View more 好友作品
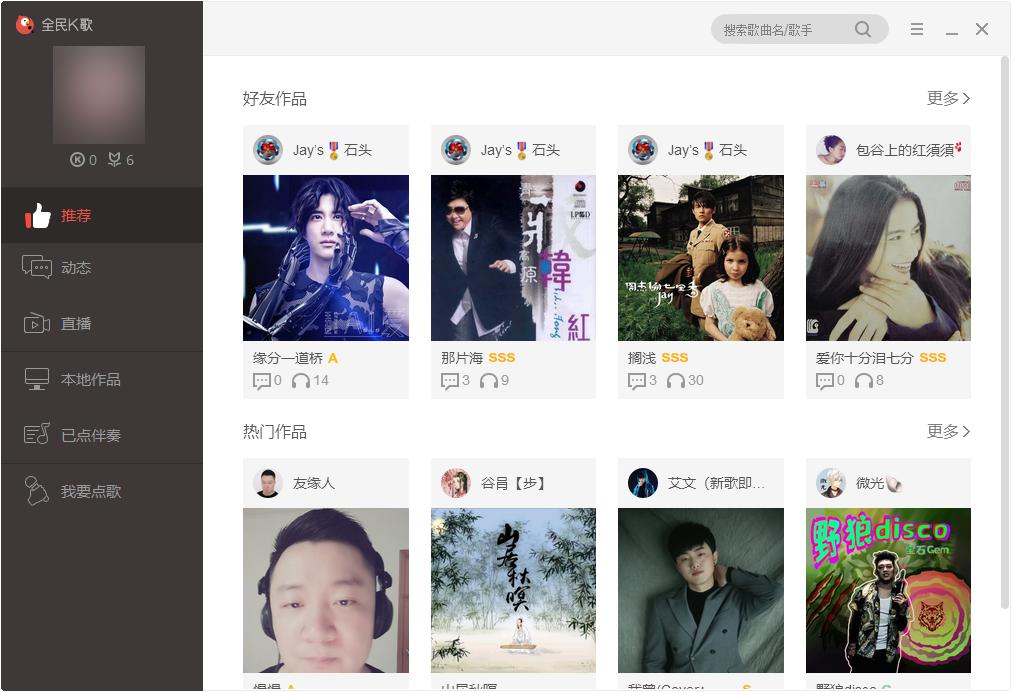Screen dimensions: 1014x692 (x=948, y=98)
